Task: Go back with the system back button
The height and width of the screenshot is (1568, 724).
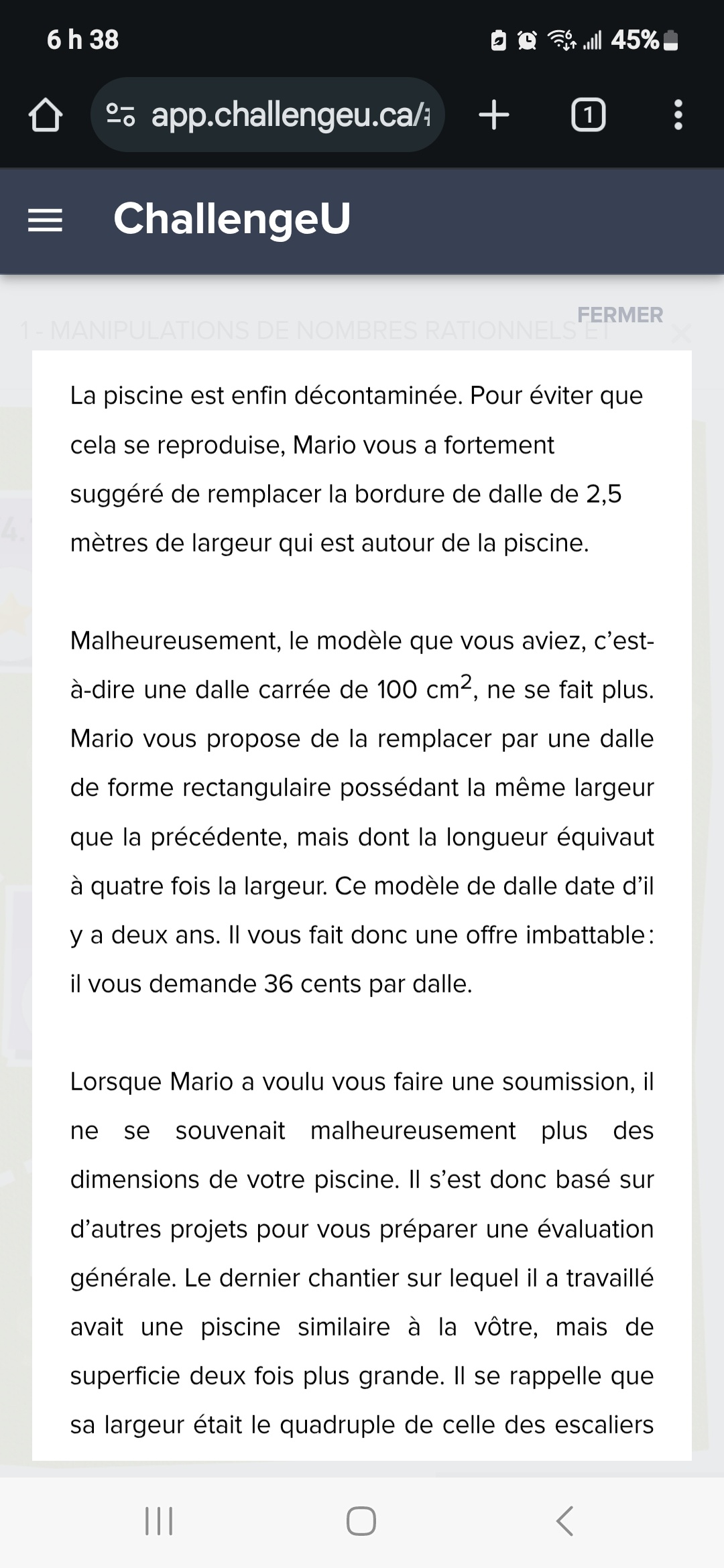Action: tap(565, 1520)
